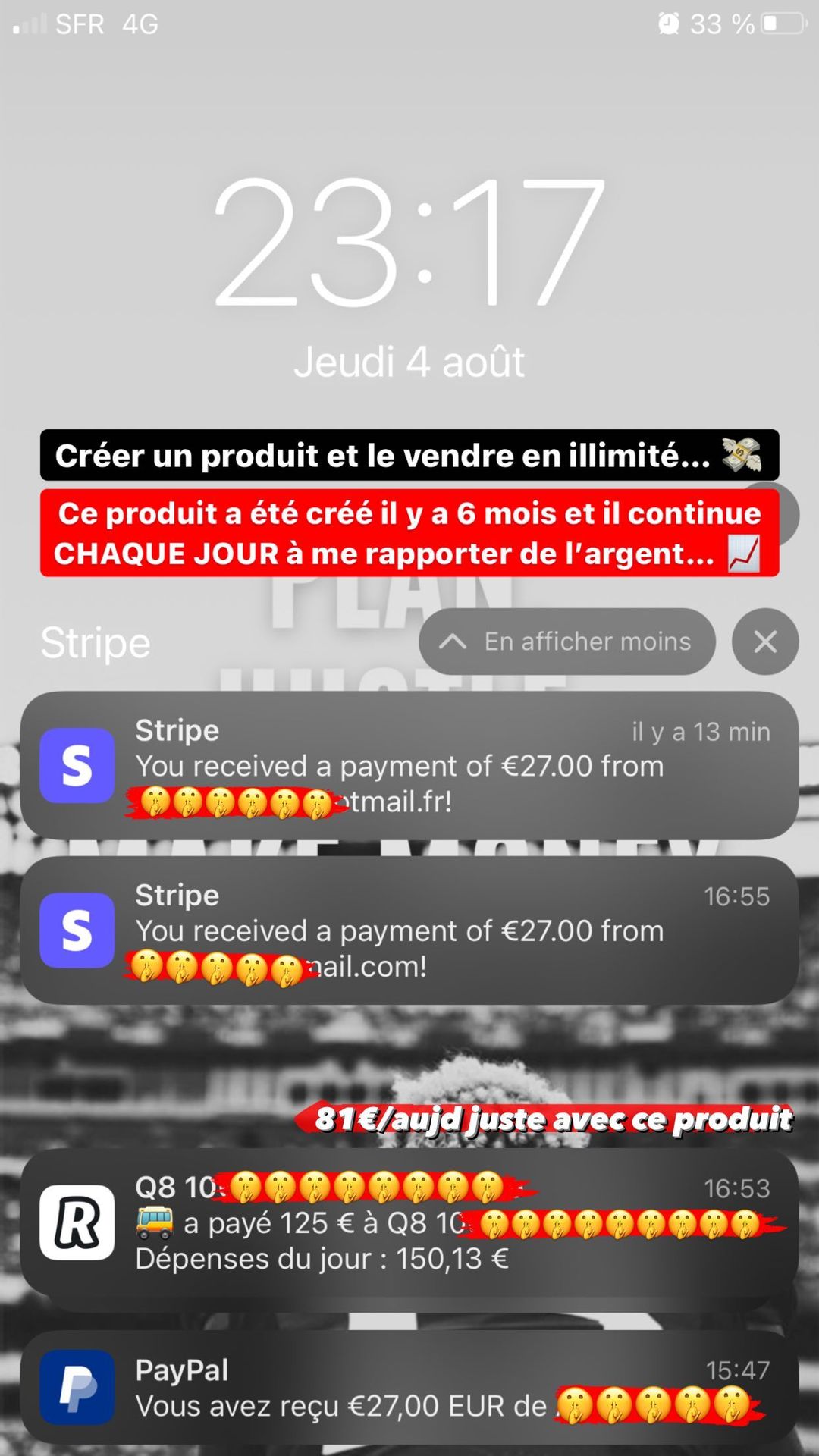Collapse Stripe notifications with En afficher moins
Image resolution: width=819 pixels, height=1456 pixels.
(566, 642)
